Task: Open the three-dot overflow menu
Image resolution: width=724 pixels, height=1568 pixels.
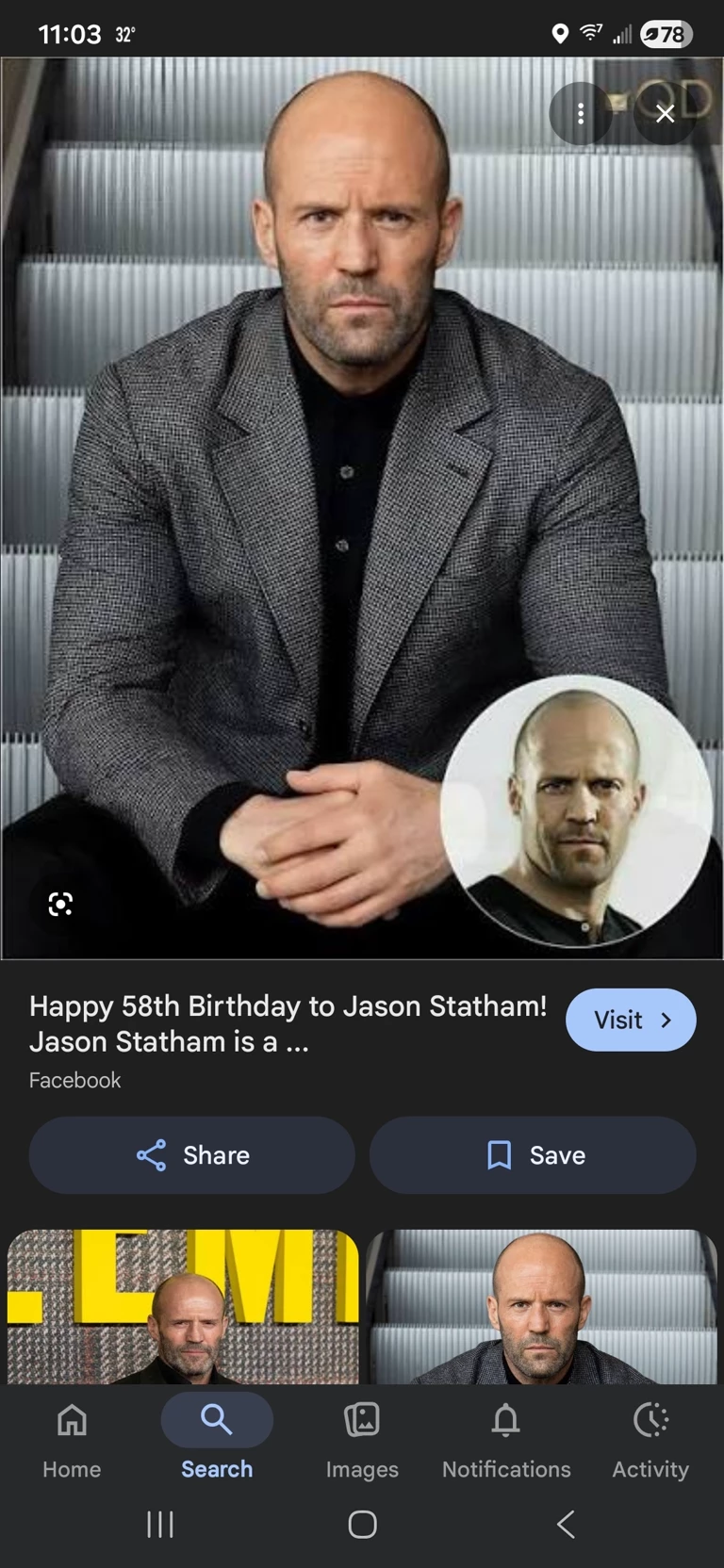Action: point(581,114)
